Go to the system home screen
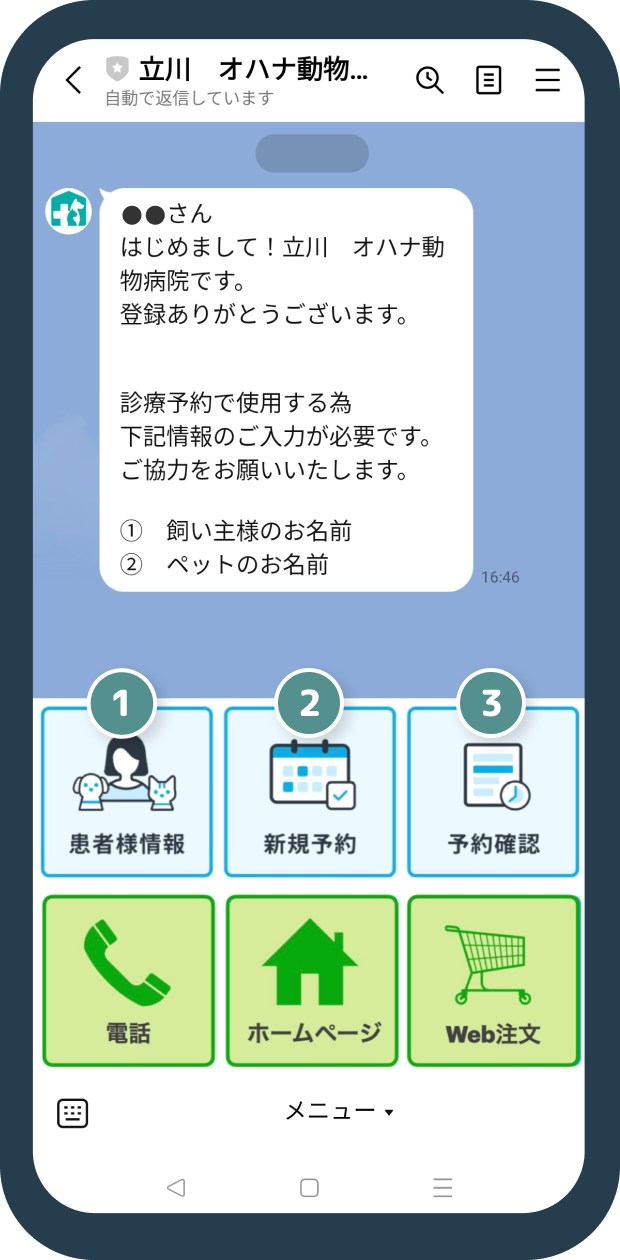Screen dimensions: 620x1260 (x=309, y=1187)
